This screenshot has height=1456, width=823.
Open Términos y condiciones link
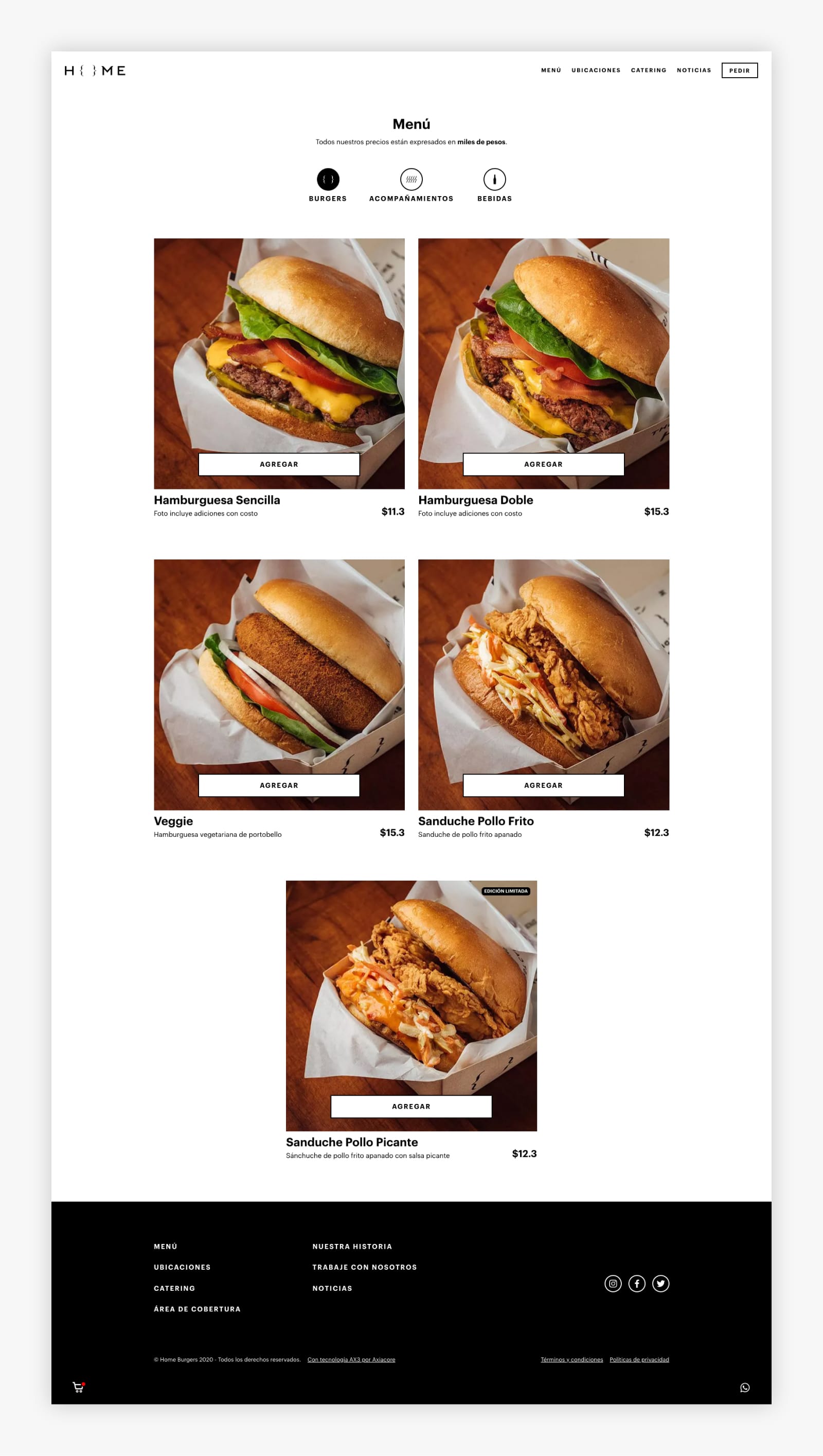[x=571, y=1360]
